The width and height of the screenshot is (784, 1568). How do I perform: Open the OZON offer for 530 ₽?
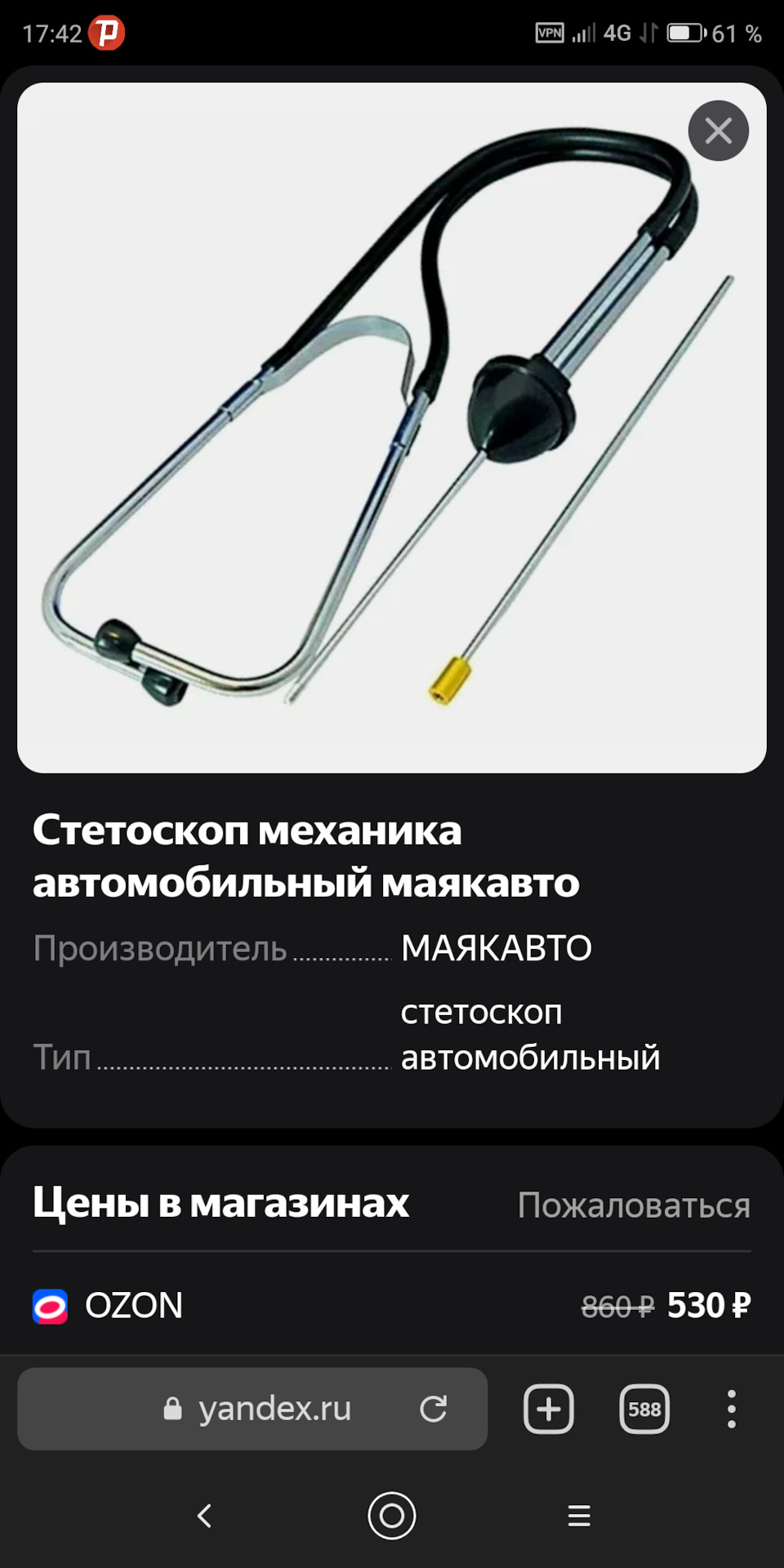pos(392,1305)
